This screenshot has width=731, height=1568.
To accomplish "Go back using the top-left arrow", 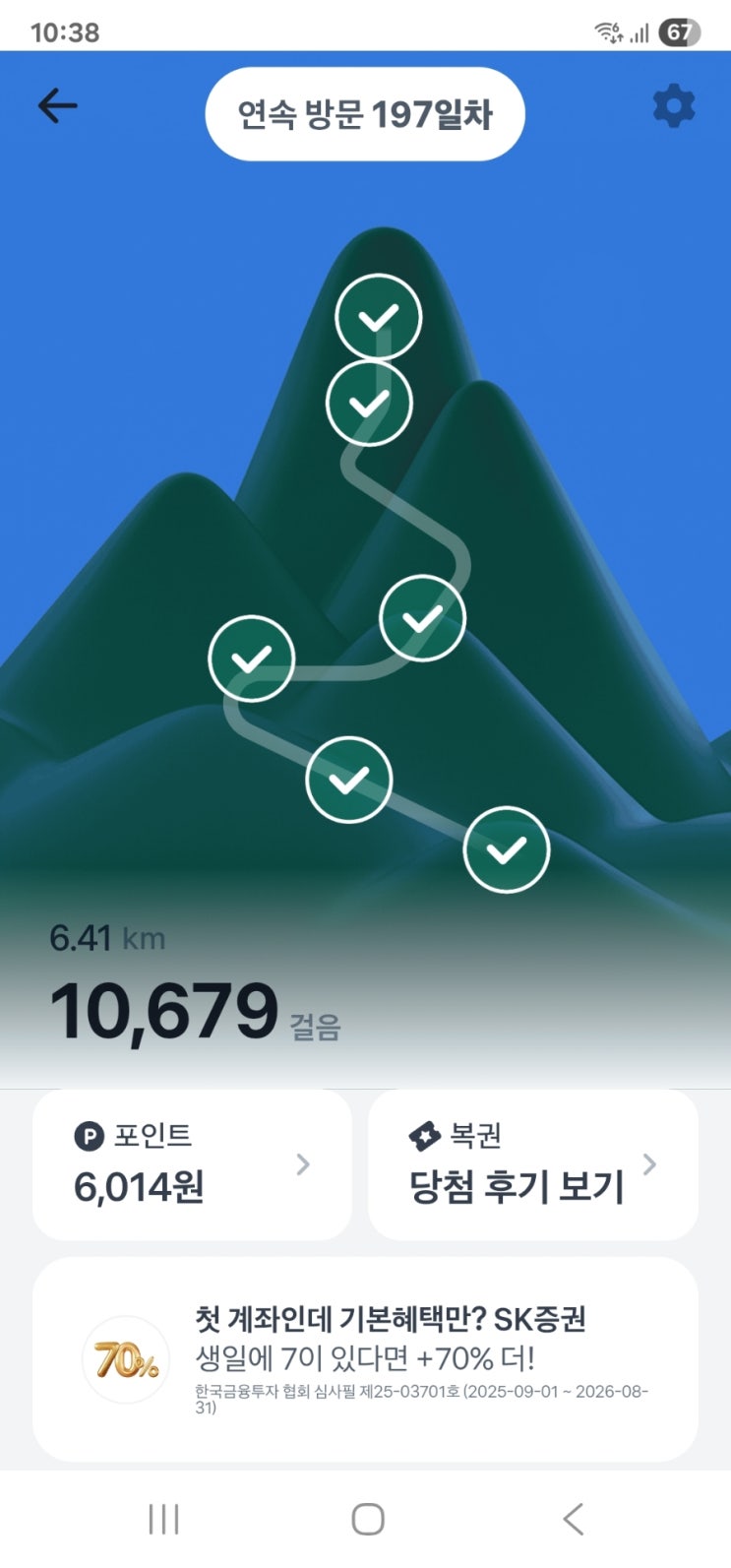I will [57, 106].
